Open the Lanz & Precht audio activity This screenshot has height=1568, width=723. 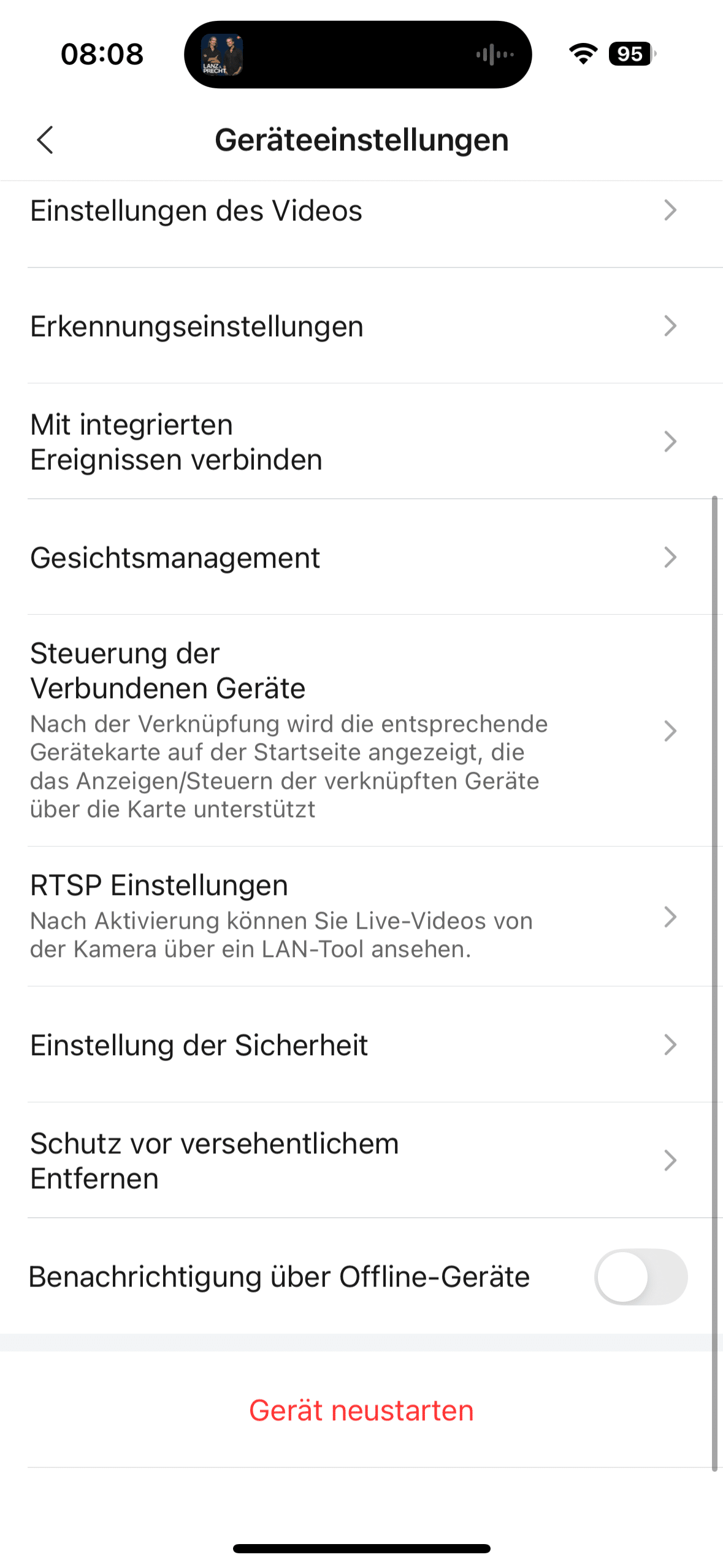(223, 55)
